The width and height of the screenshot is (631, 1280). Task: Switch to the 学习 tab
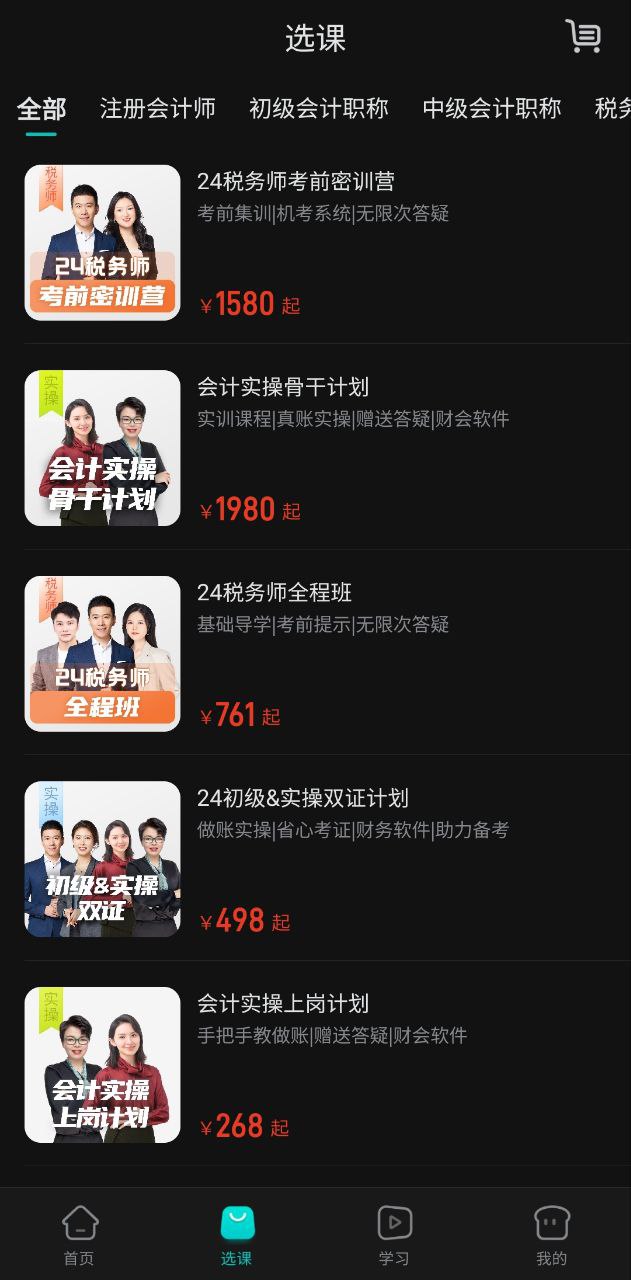(394, 1235)
